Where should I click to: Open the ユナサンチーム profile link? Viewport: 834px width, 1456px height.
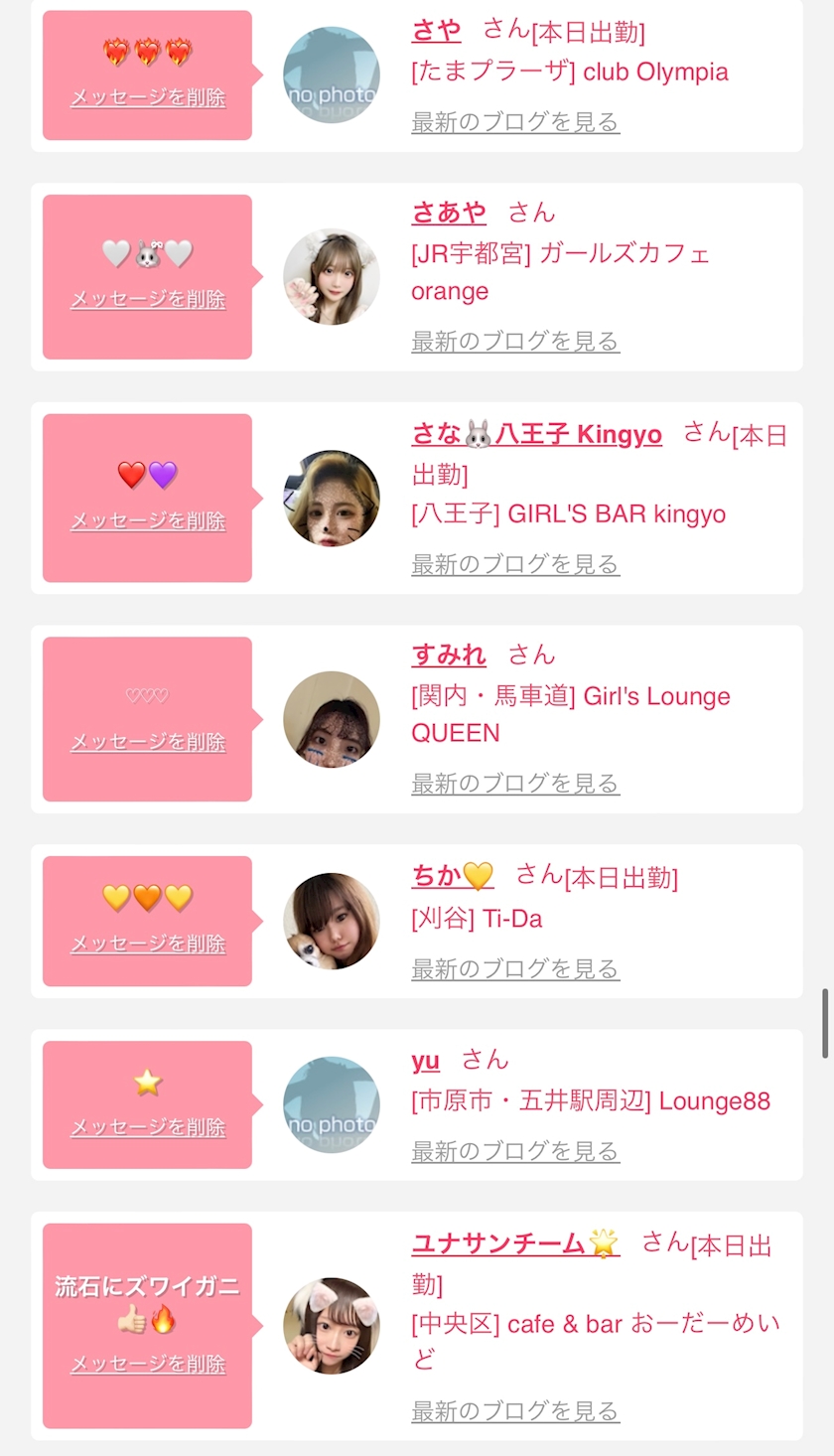(514, 1243)
